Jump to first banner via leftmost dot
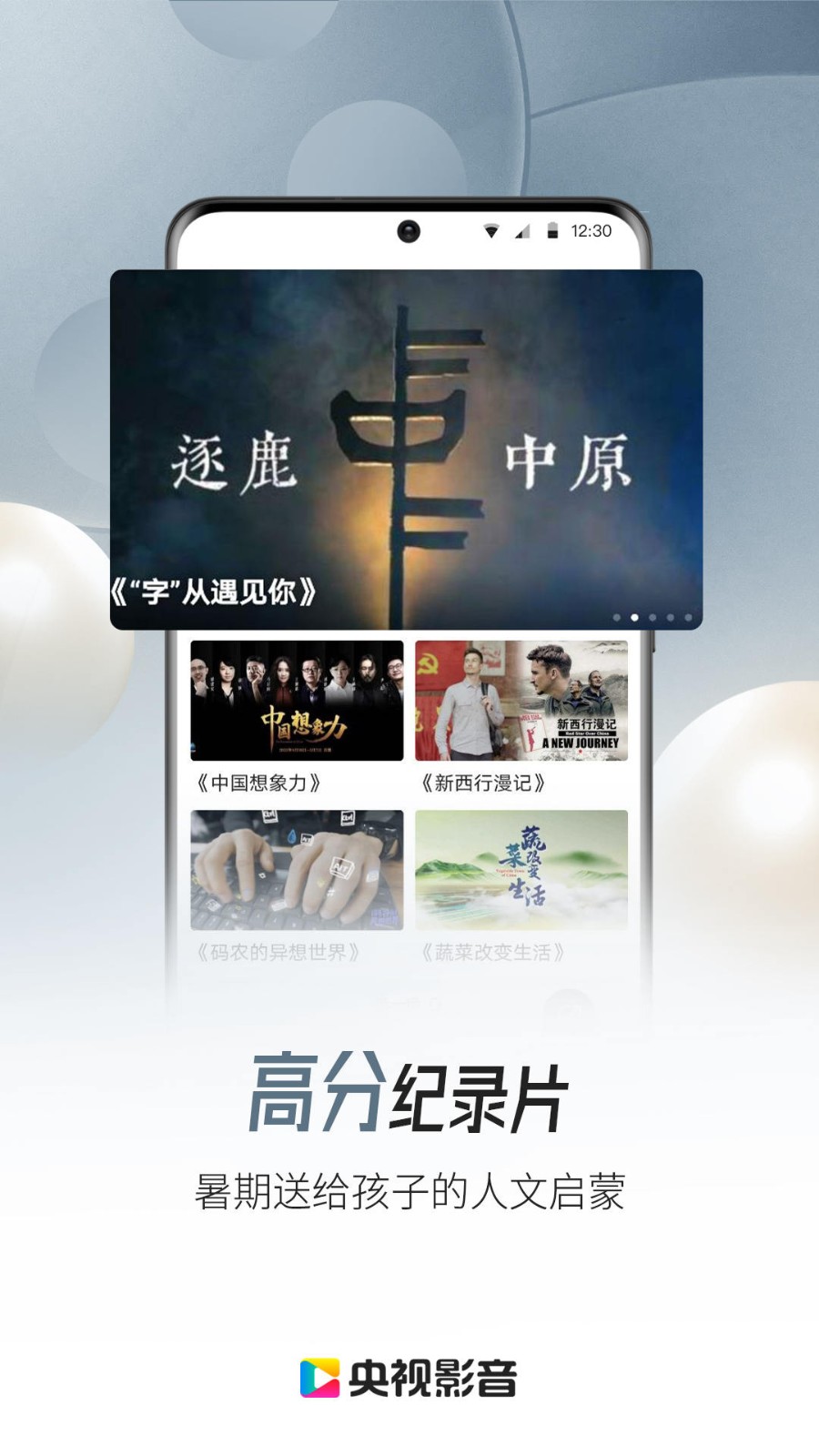This screenshot has width=819, height=1456. (616, 618)
